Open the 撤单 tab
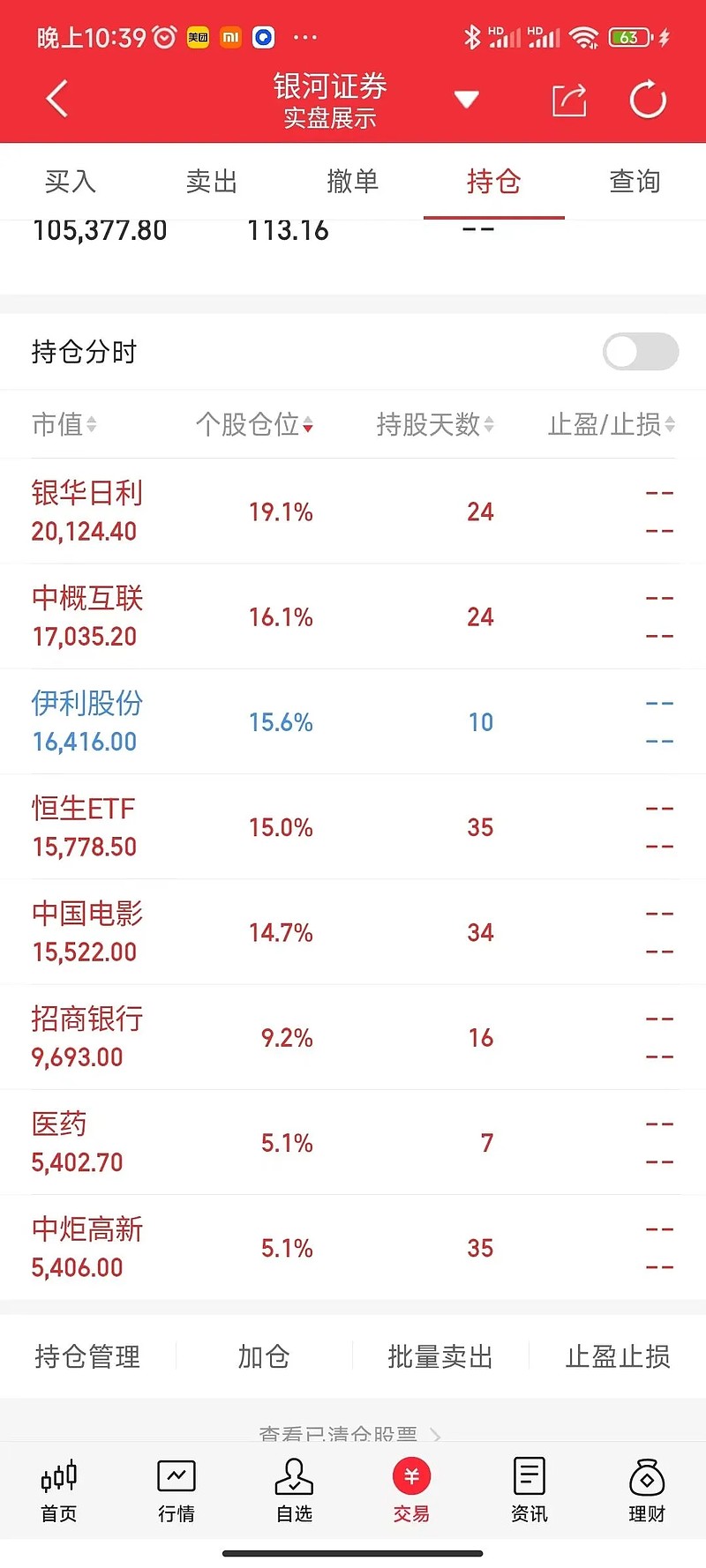This screenshot has height=1568, width=706. (353, 182)
